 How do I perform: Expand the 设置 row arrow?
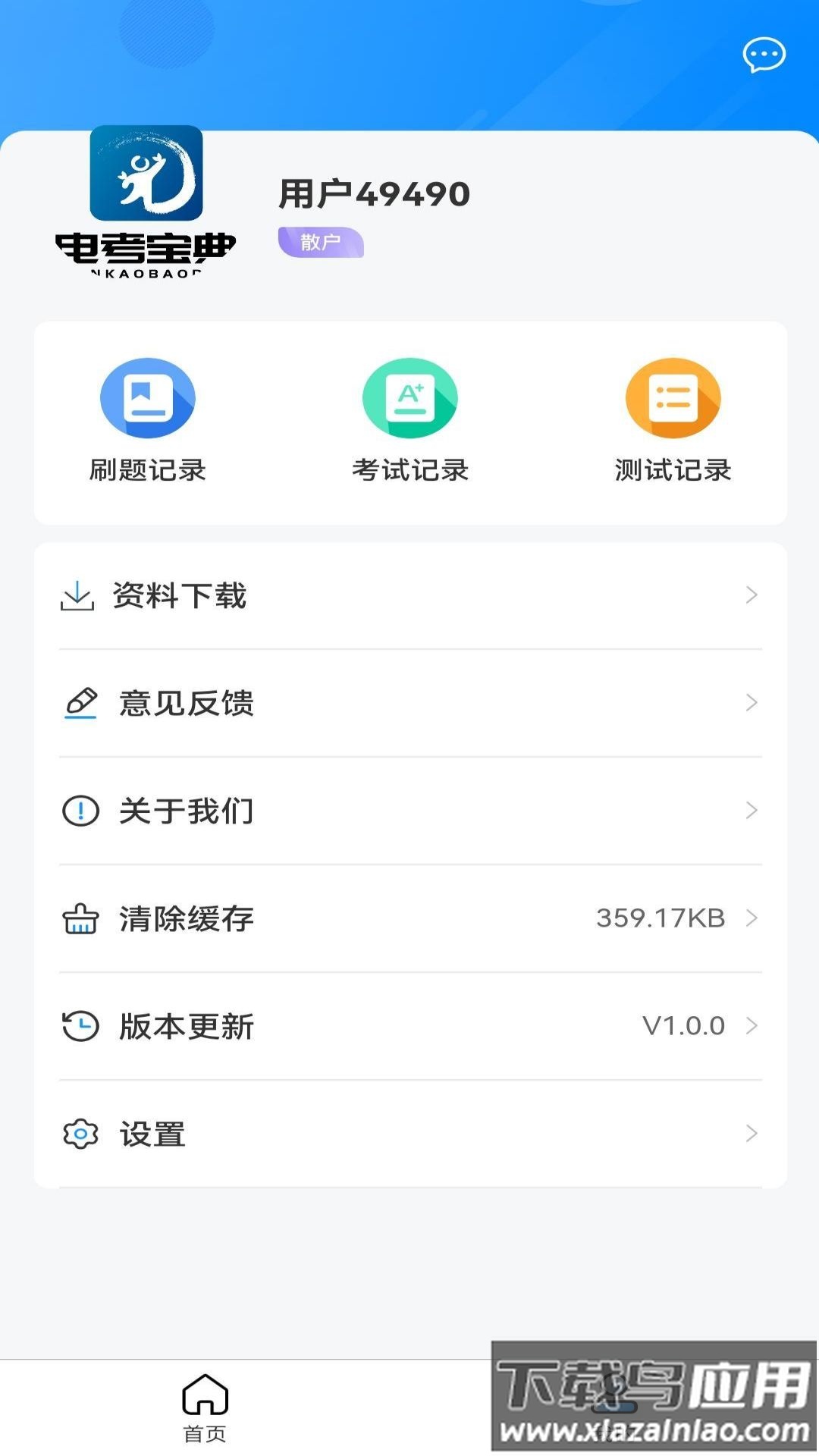752,1134
